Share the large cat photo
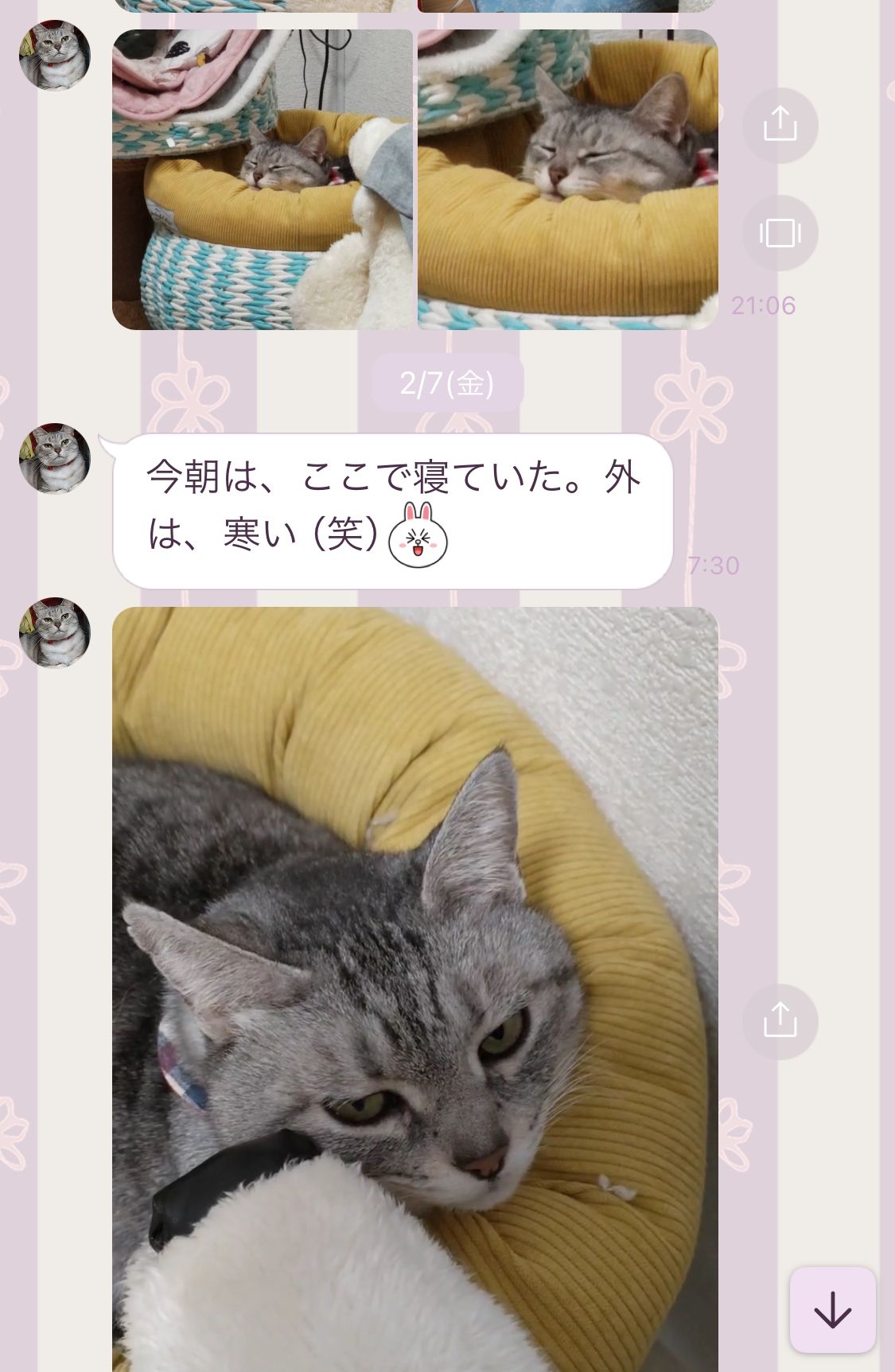 [x=780, y=1021]
